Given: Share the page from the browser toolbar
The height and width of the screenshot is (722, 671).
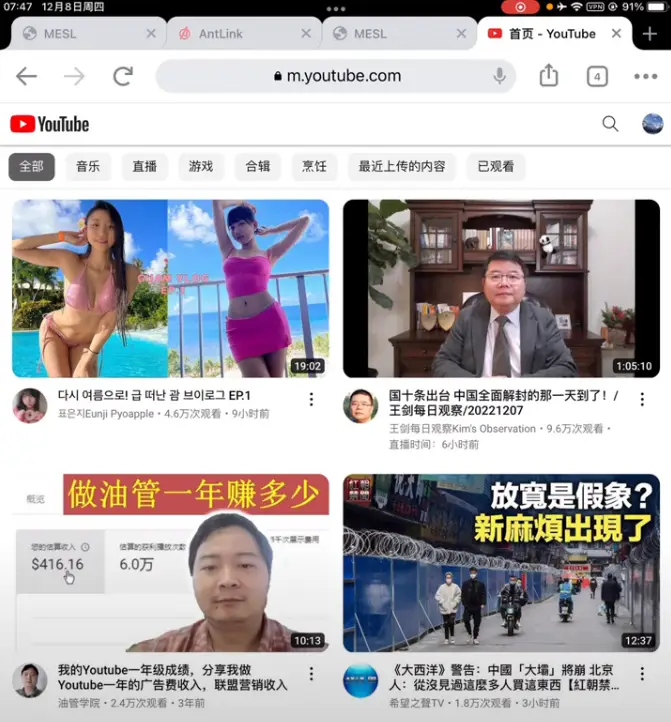Looking at the screenshot, I should (548, 76).
